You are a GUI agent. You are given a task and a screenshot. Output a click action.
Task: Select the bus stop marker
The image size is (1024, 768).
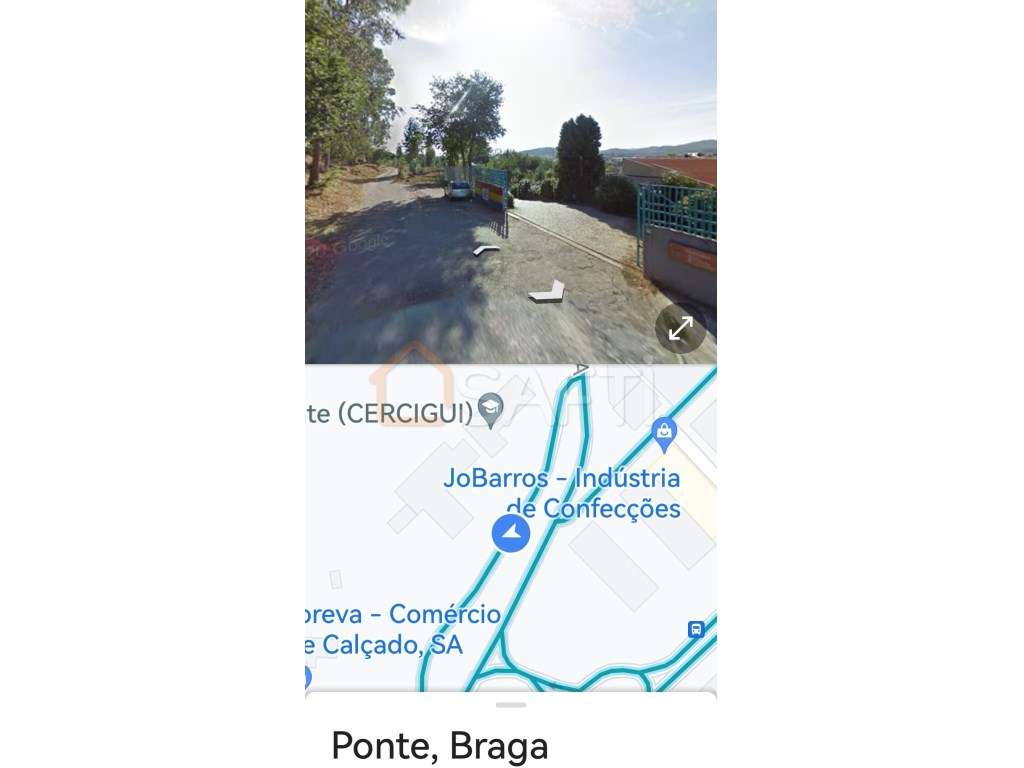point(696,629)
